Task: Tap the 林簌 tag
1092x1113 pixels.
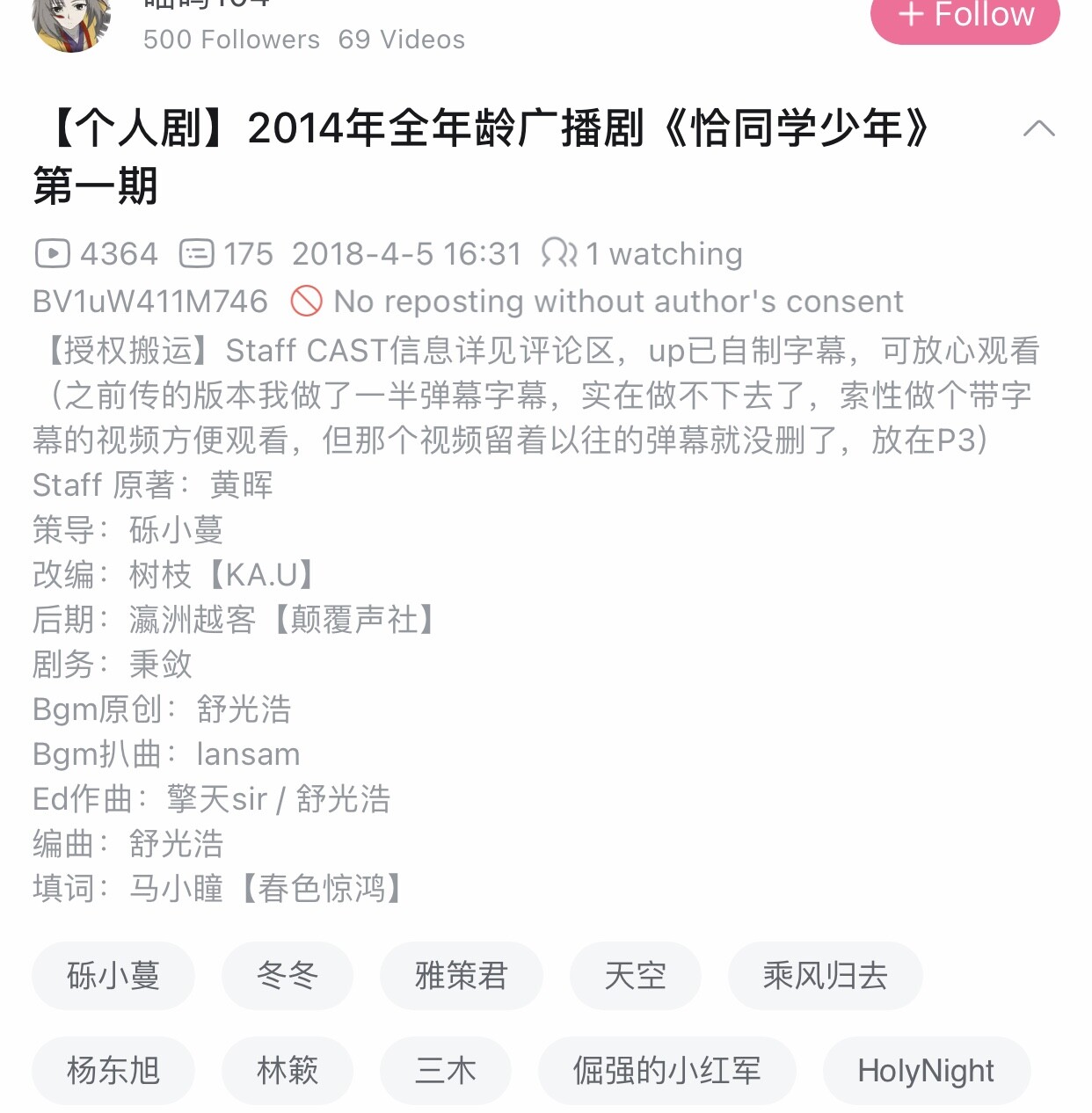Action: pos(287,1070)
